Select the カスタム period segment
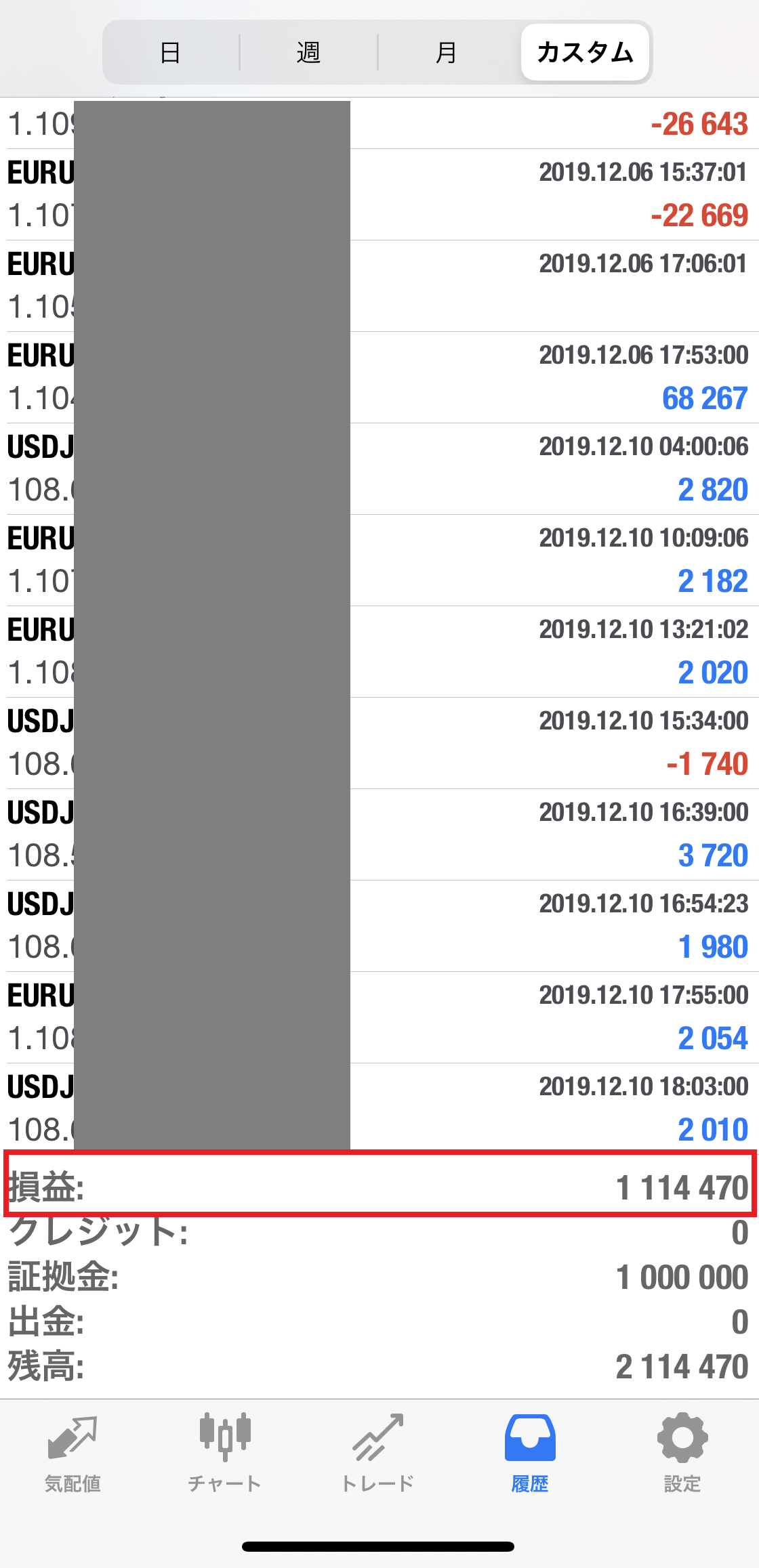This screenshot has height=1568, width=759. coord(586,52)
